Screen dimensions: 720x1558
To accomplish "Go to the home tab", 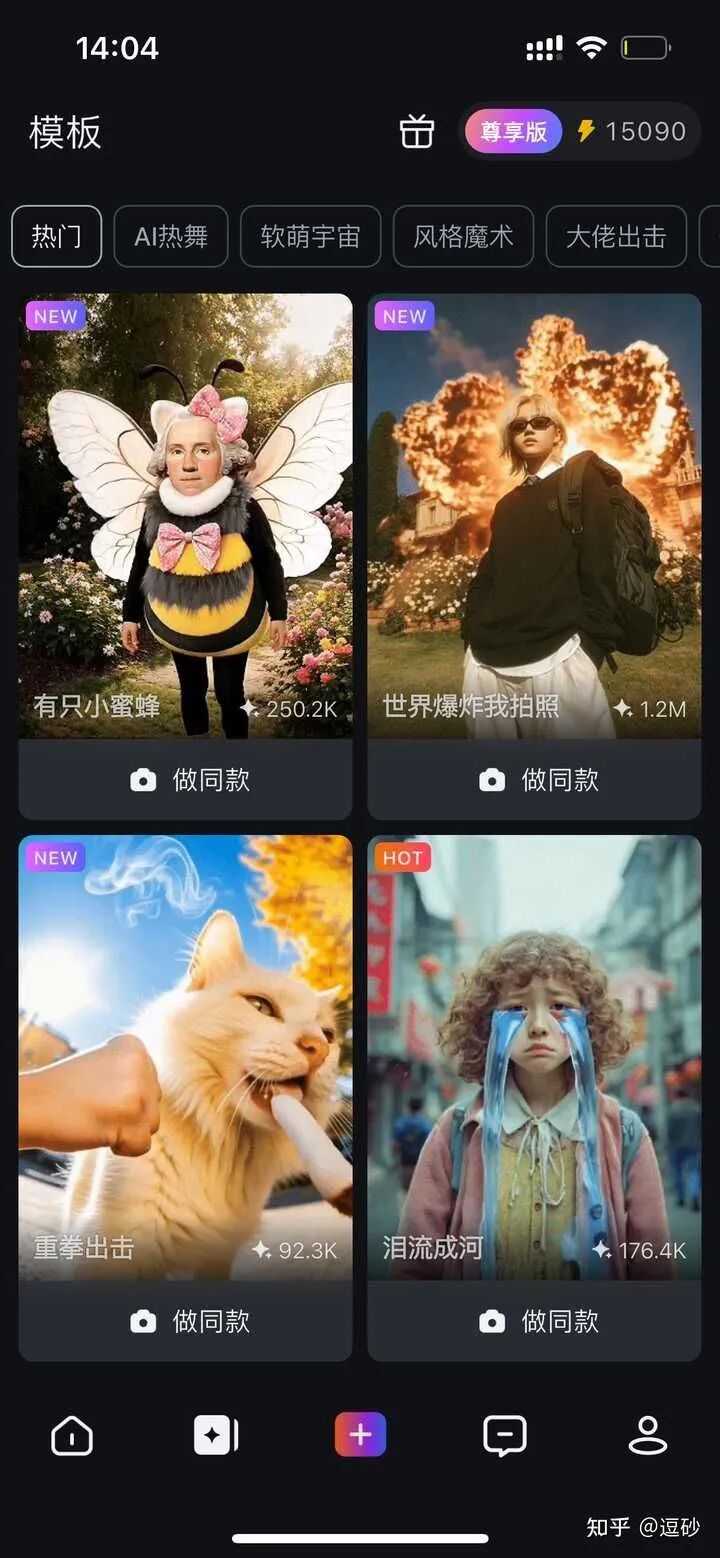I will (x=72, y=1437).
